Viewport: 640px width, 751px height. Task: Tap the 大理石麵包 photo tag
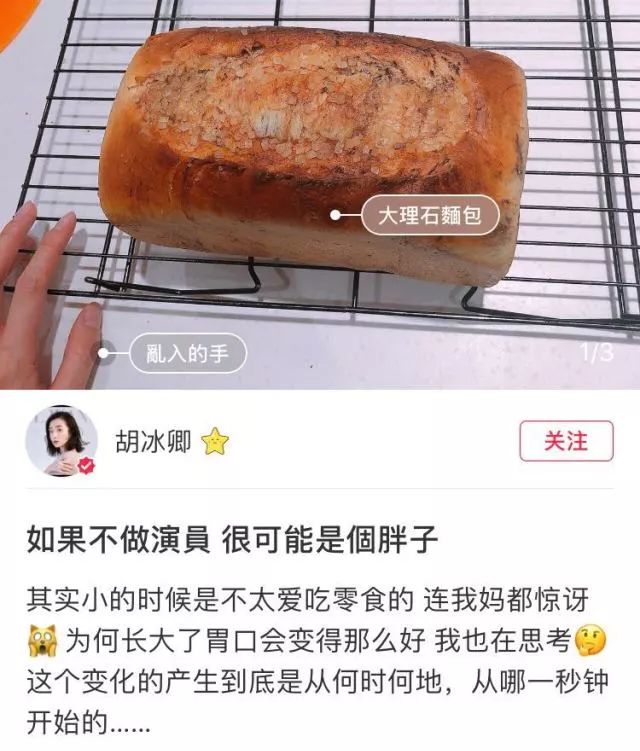(429, 214)
